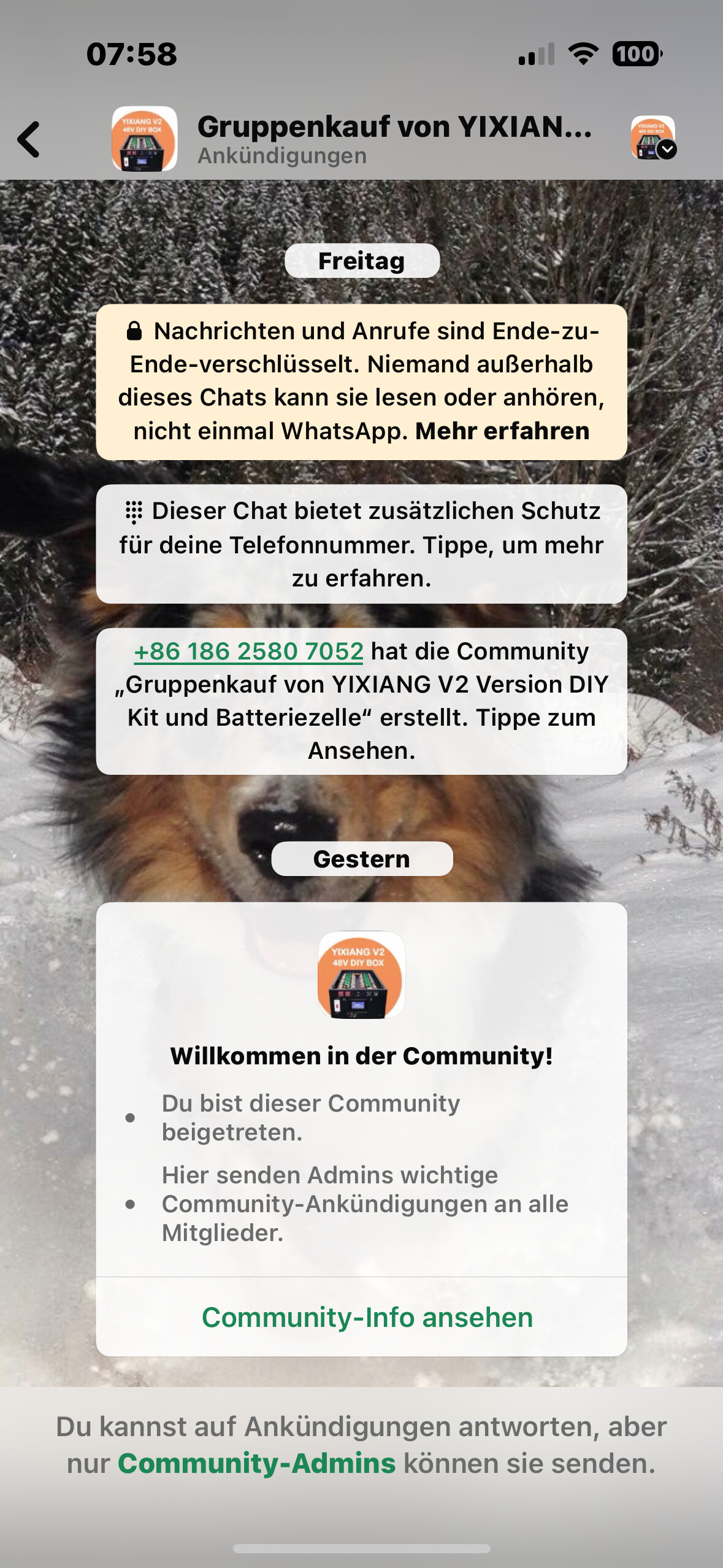Open the community switcher icon at top right
This screenshot has width=723, height=1568.
tap(654, 138)
